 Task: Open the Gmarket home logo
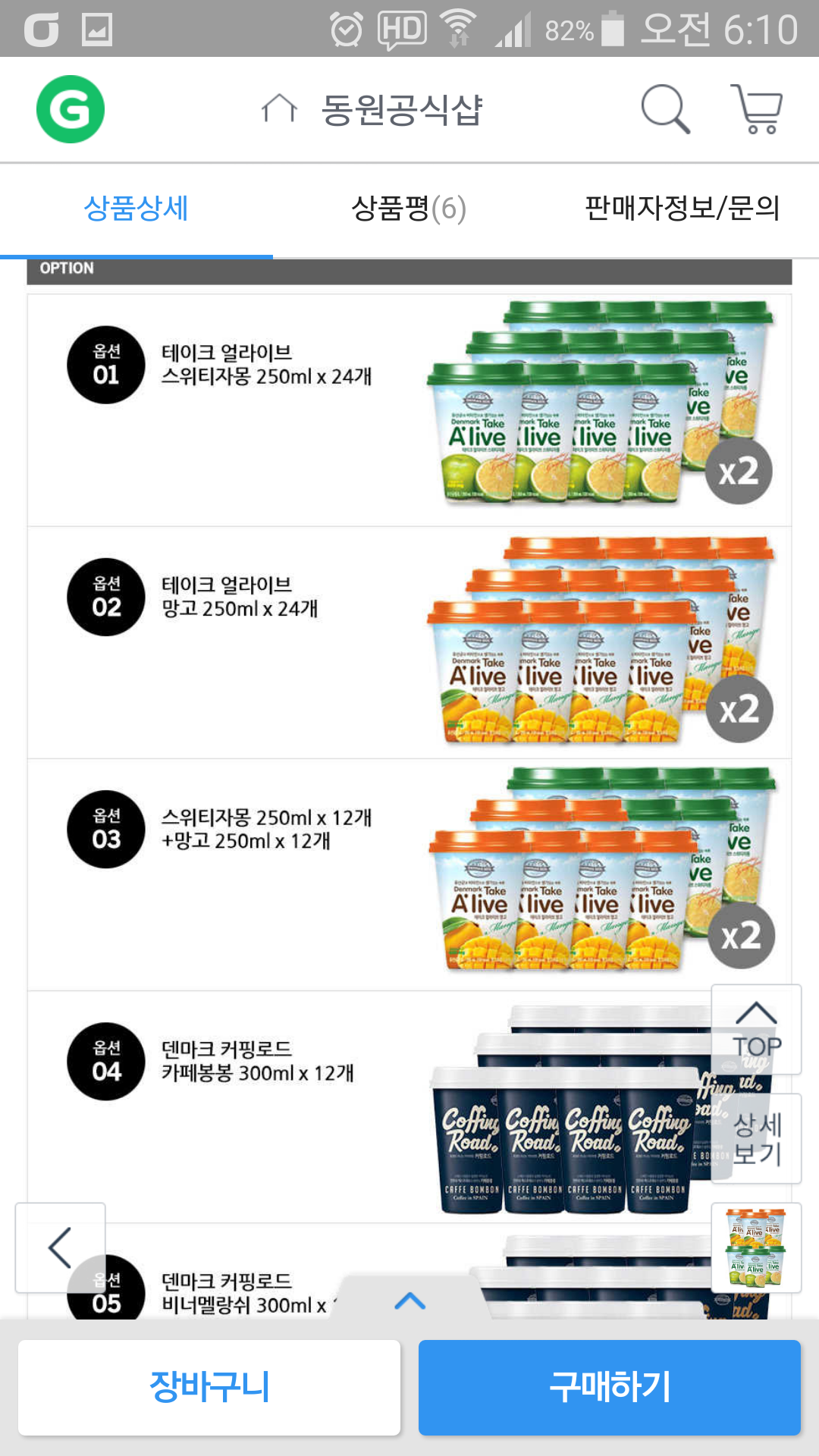point(71,109)
